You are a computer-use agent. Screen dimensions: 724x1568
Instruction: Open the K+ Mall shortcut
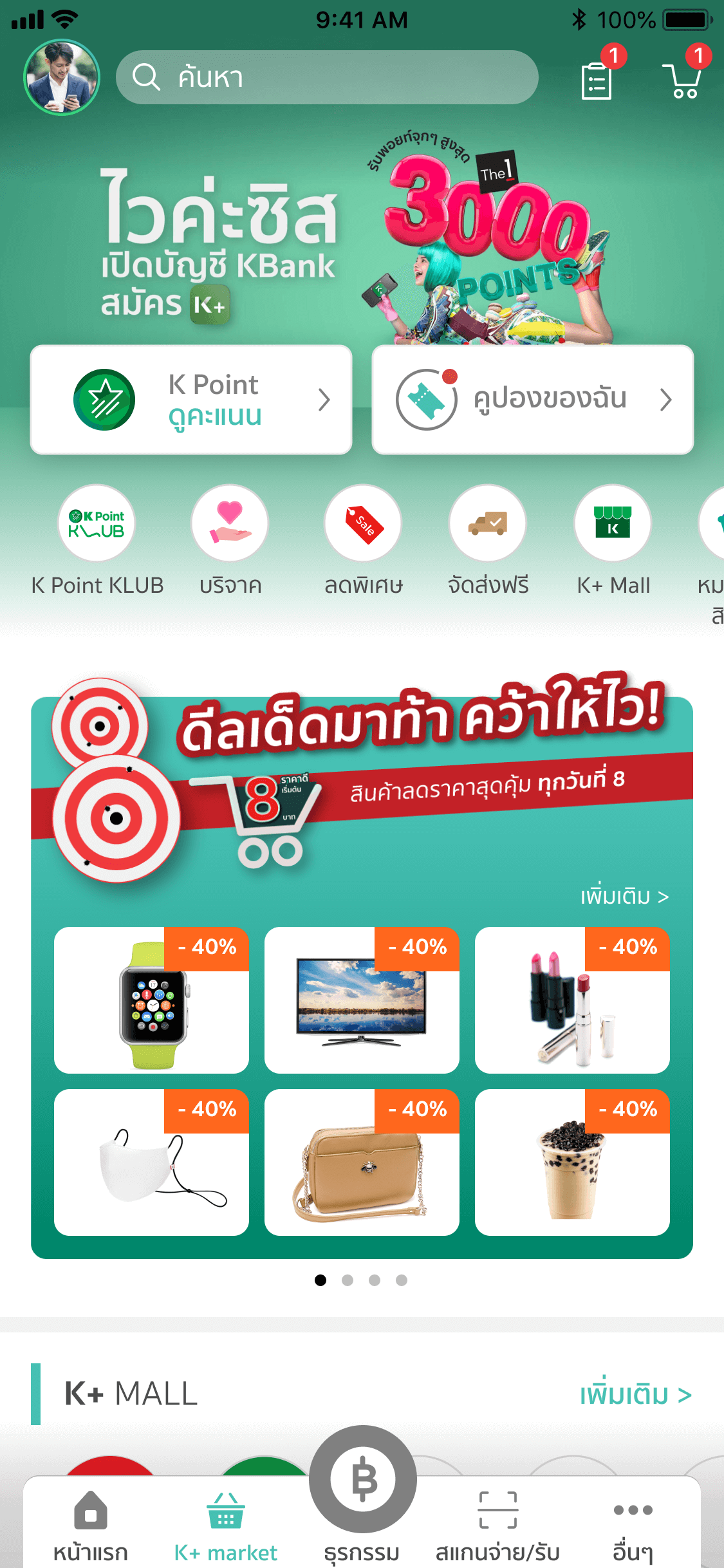[x=613, y=524]
